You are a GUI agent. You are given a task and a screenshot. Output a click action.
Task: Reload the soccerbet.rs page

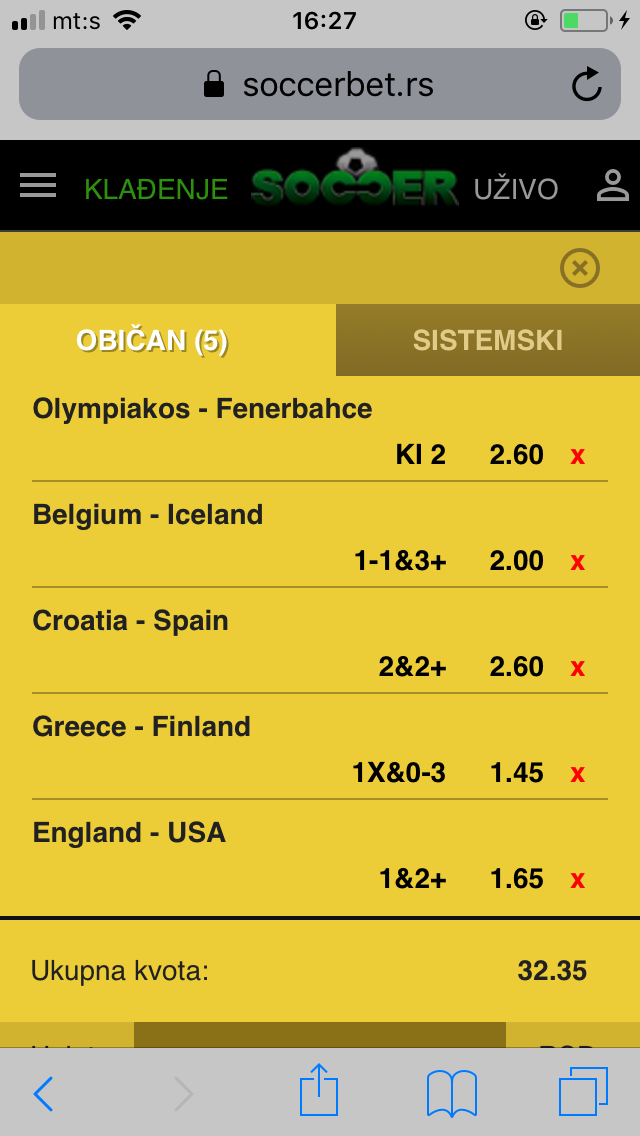click(x=586, y=84)
